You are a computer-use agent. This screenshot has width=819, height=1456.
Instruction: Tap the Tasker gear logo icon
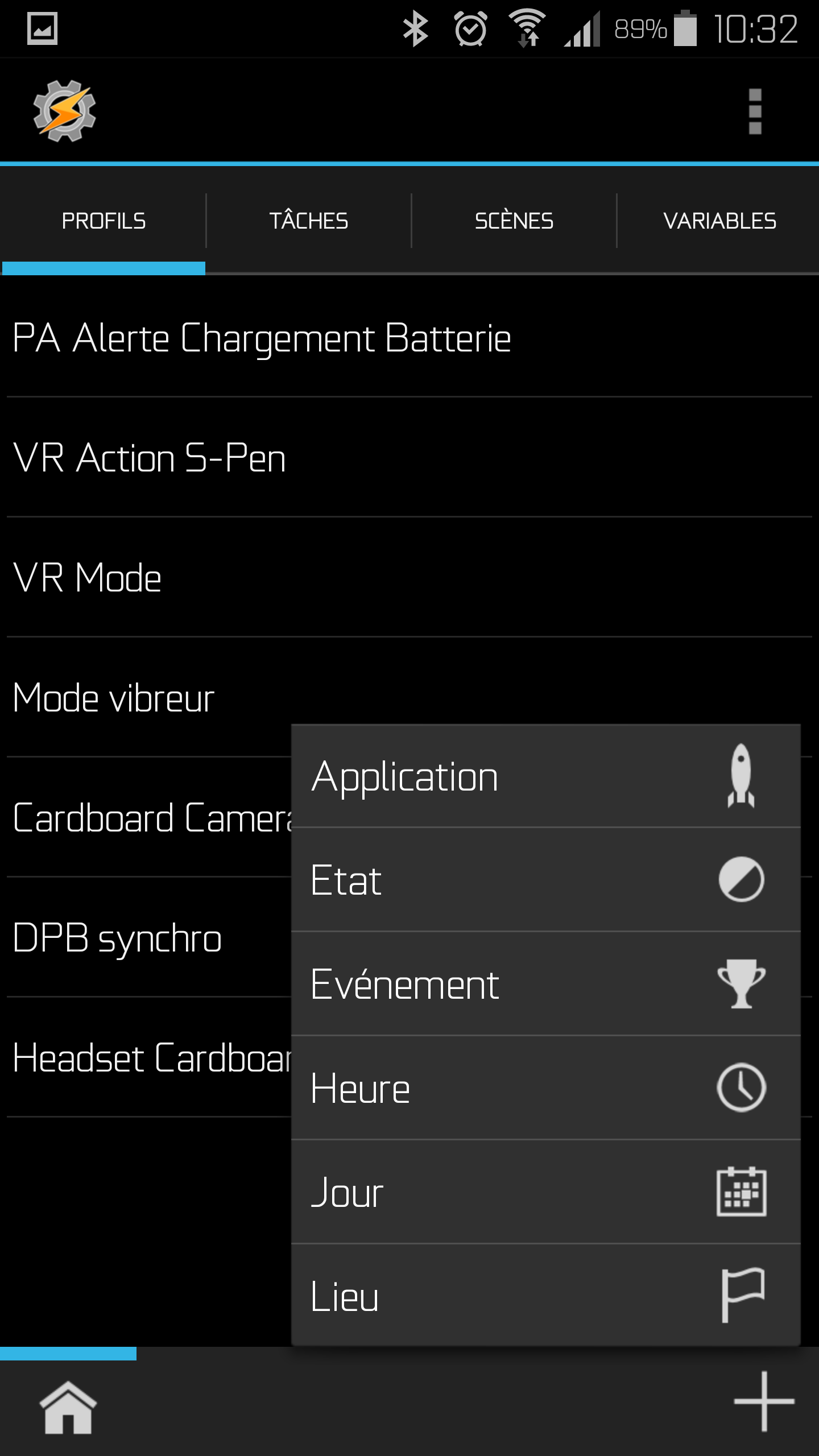click(64, 111)
